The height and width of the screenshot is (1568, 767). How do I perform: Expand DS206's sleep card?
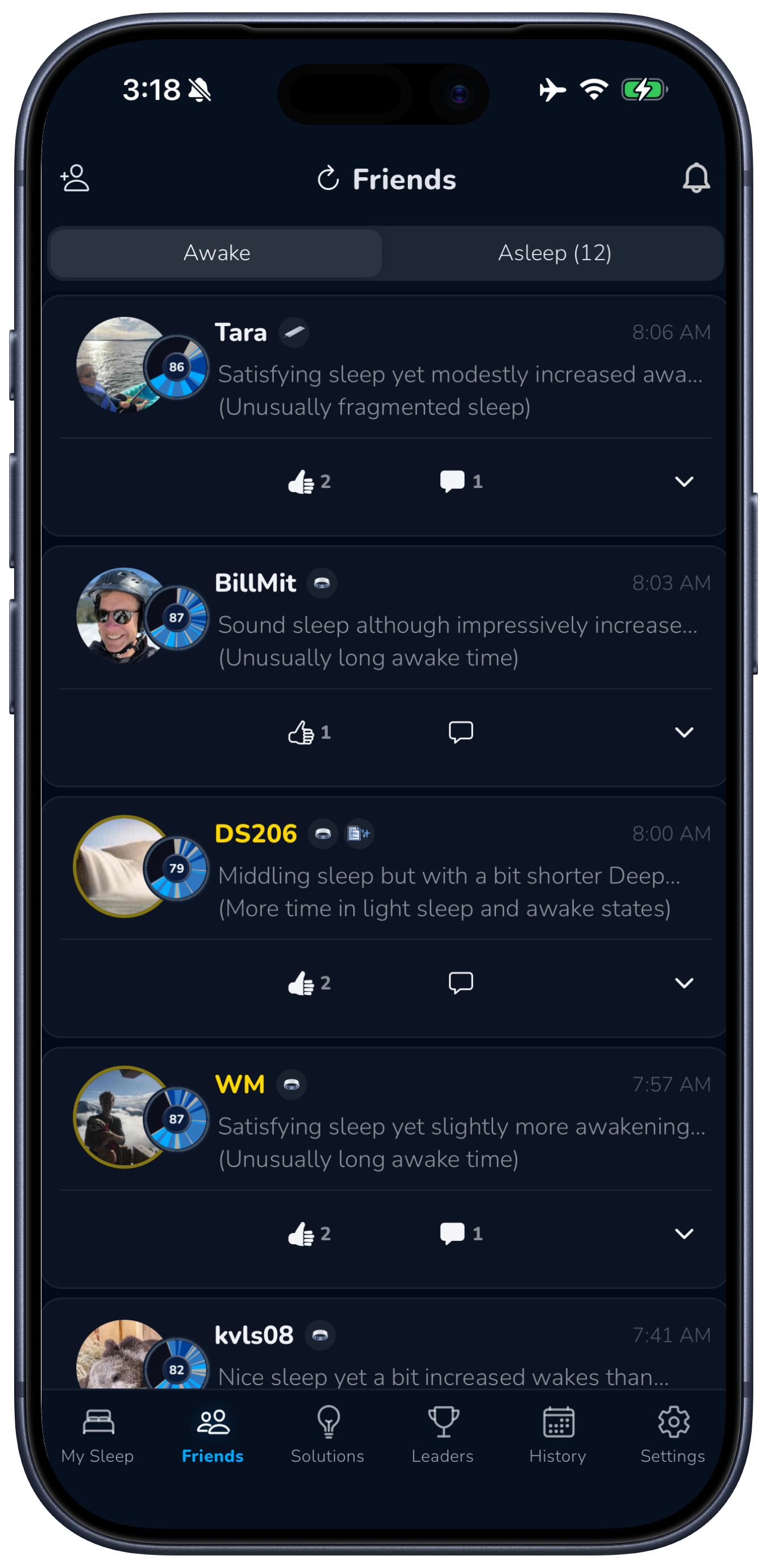[x=683, y=983]
